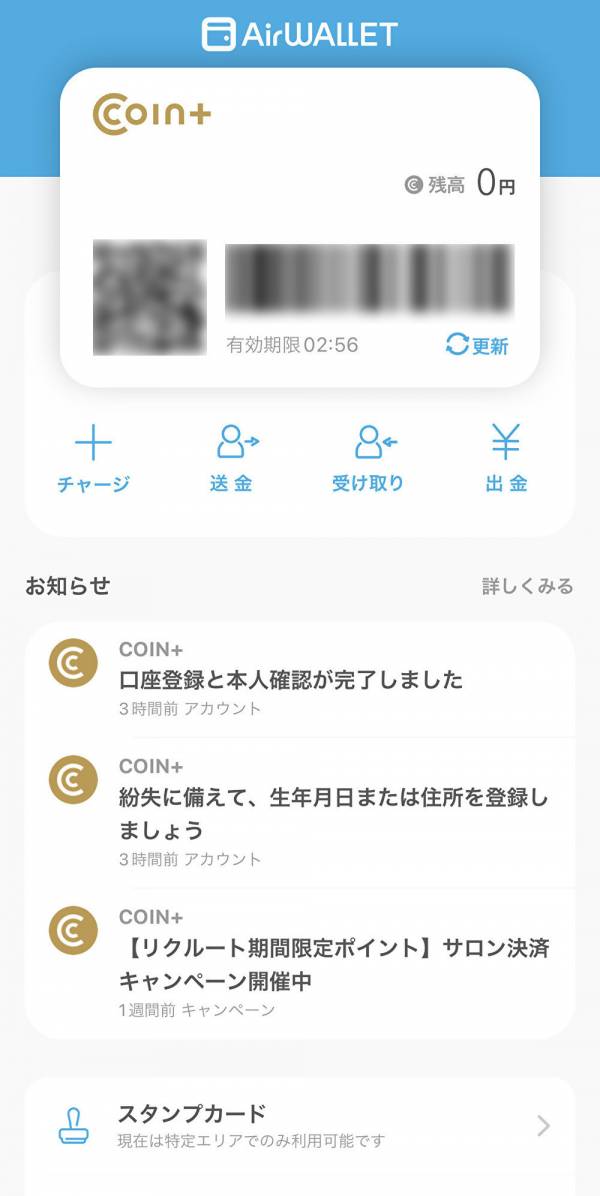600x1196 pixels.
Task: Open 出金 to withdraw funds
Action: (x=506, y=459)
